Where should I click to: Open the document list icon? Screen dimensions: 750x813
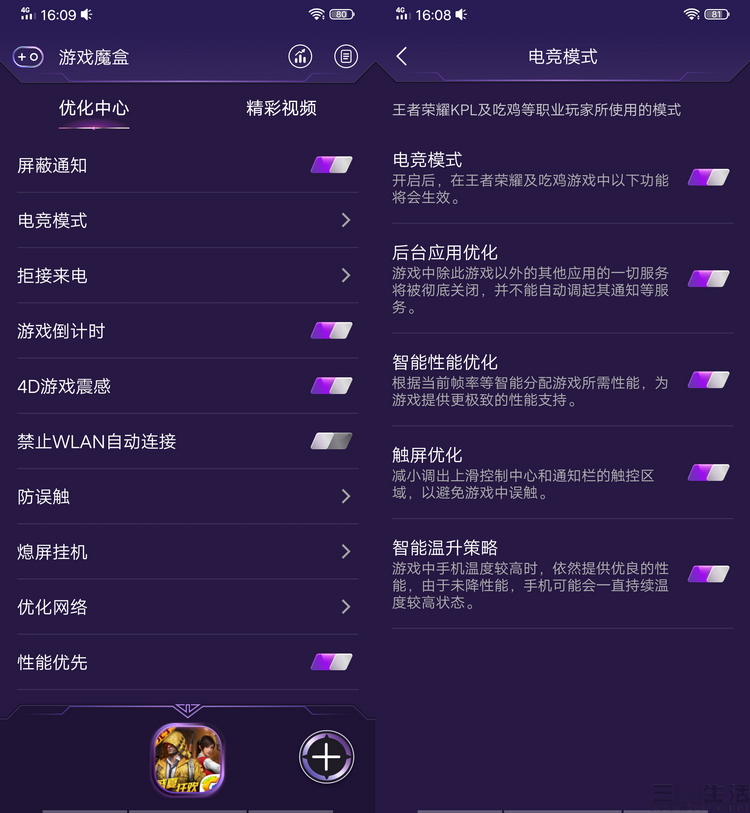346,56
